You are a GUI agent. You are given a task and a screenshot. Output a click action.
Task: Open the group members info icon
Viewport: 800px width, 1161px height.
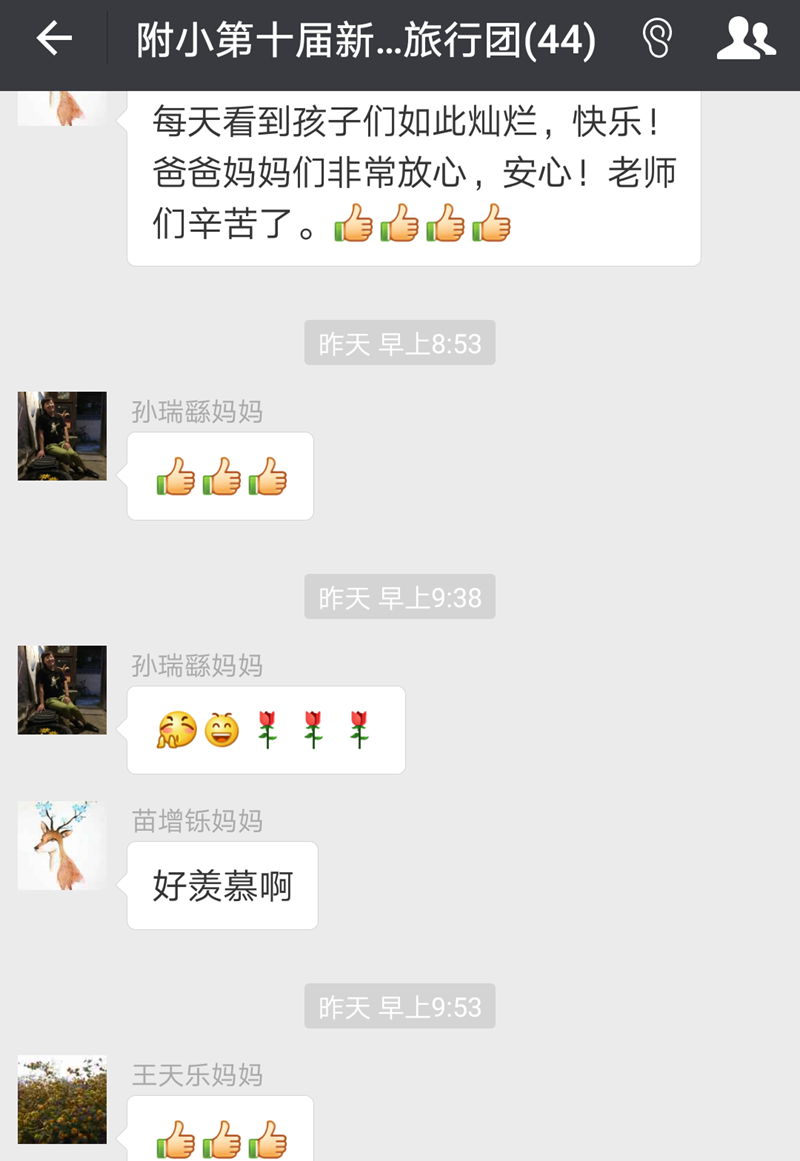point(746,39)
